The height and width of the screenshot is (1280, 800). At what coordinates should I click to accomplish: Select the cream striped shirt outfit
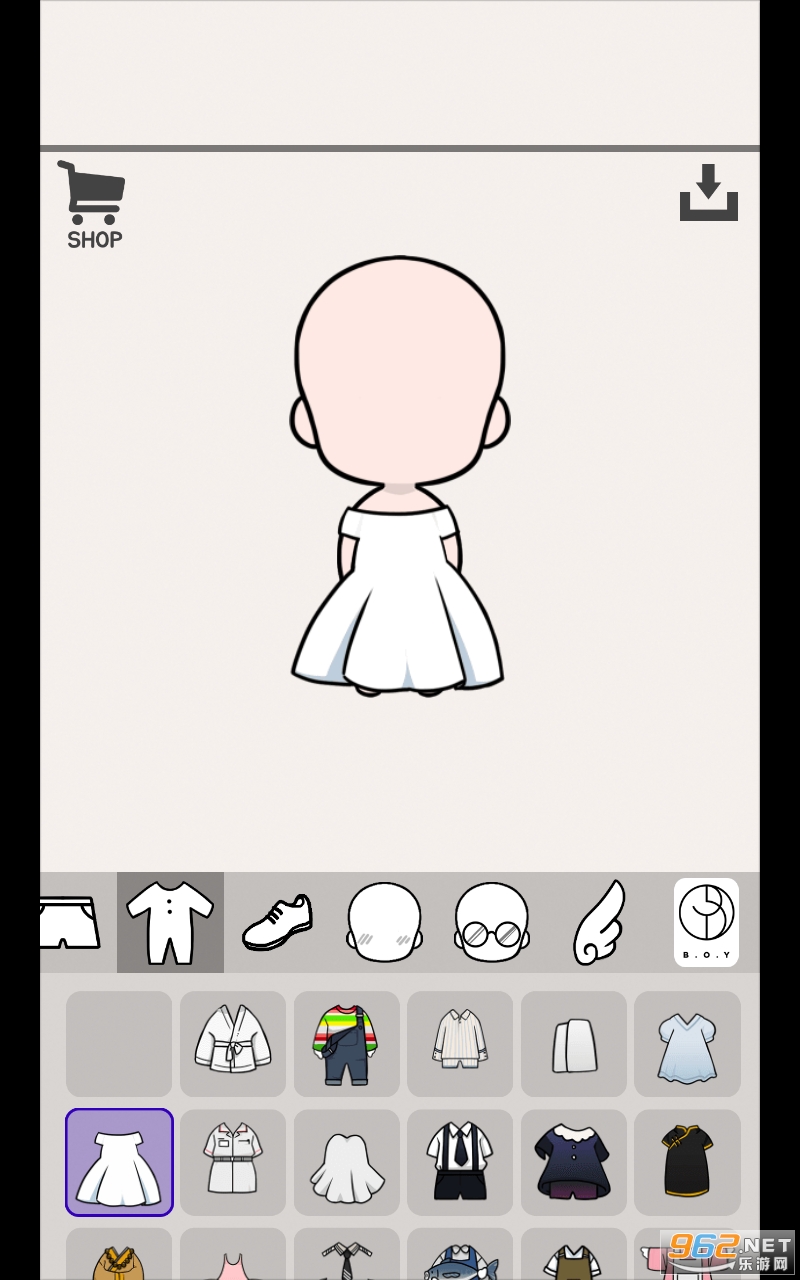pos(460,1044)
